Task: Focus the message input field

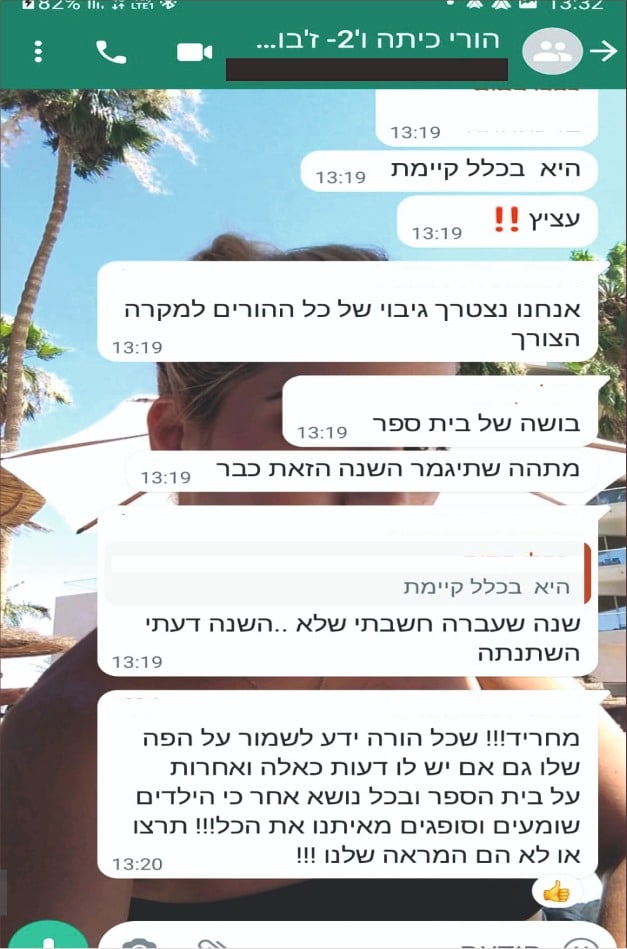Action: point(400,942)
